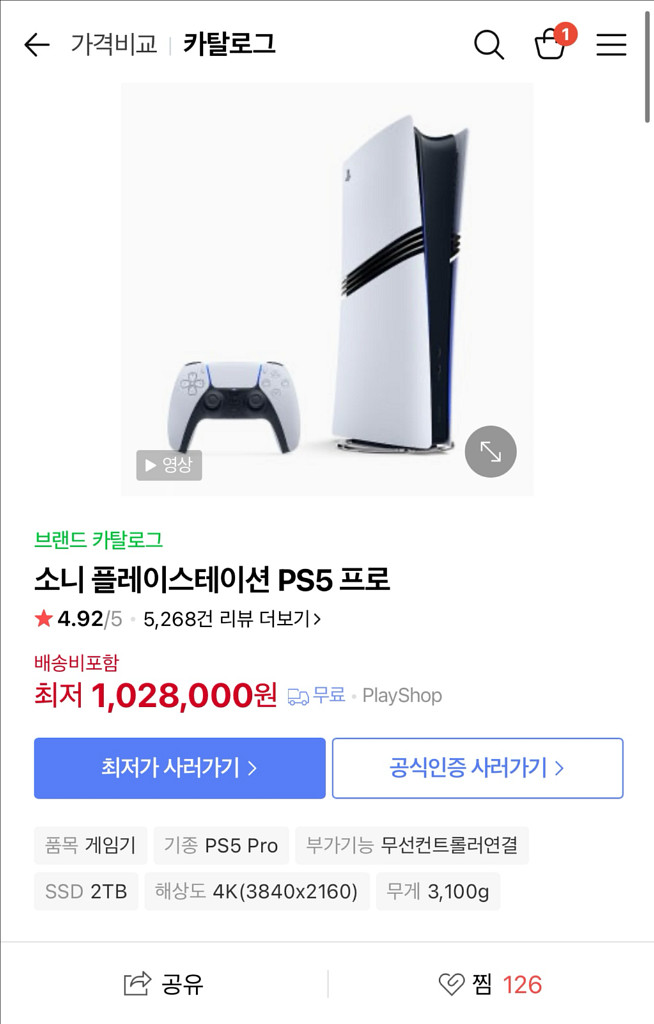The image size is (654, 1024).
Task: Open 브랜드 카탈로그 link
Action: click(x=99, y=540)
